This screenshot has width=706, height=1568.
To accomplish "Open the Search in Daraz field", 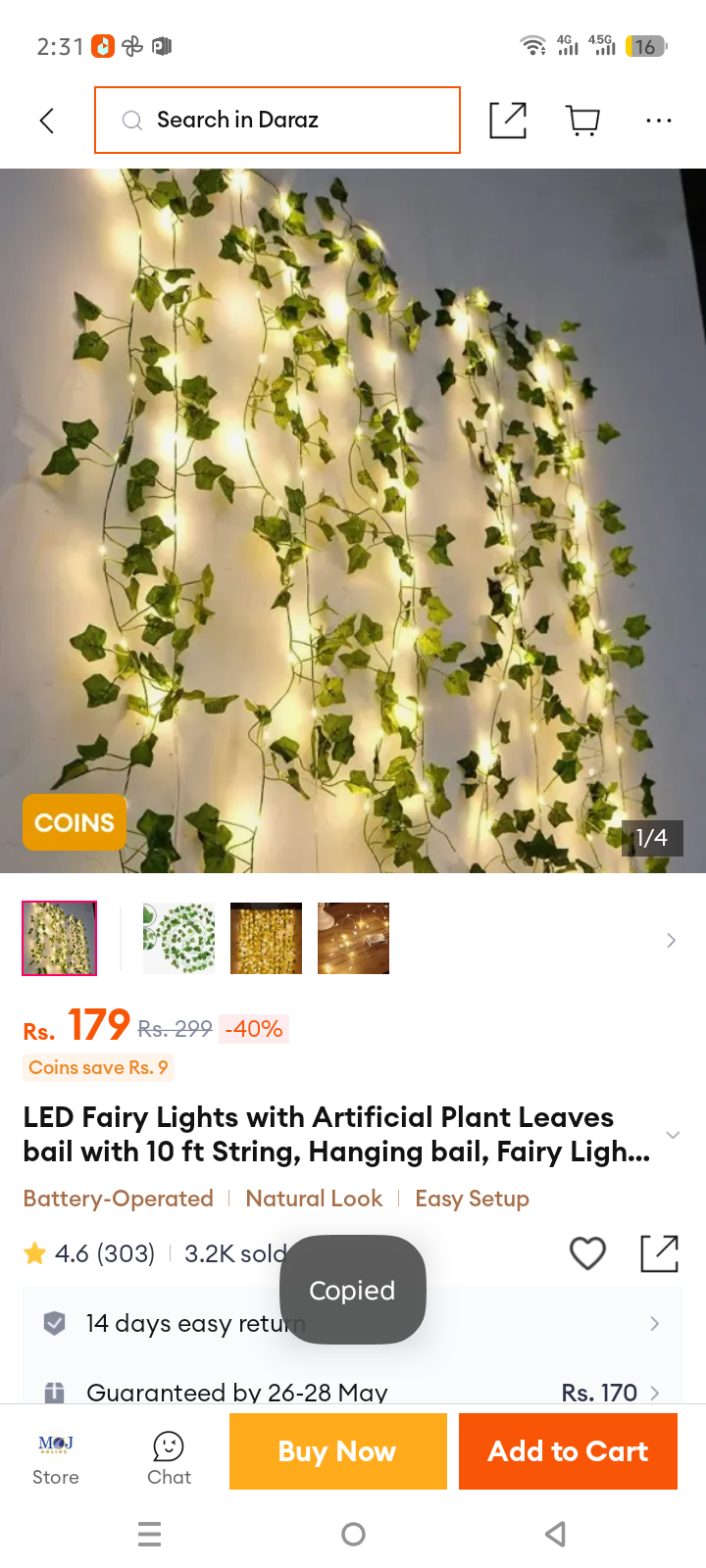I will (x=277, y=121).
